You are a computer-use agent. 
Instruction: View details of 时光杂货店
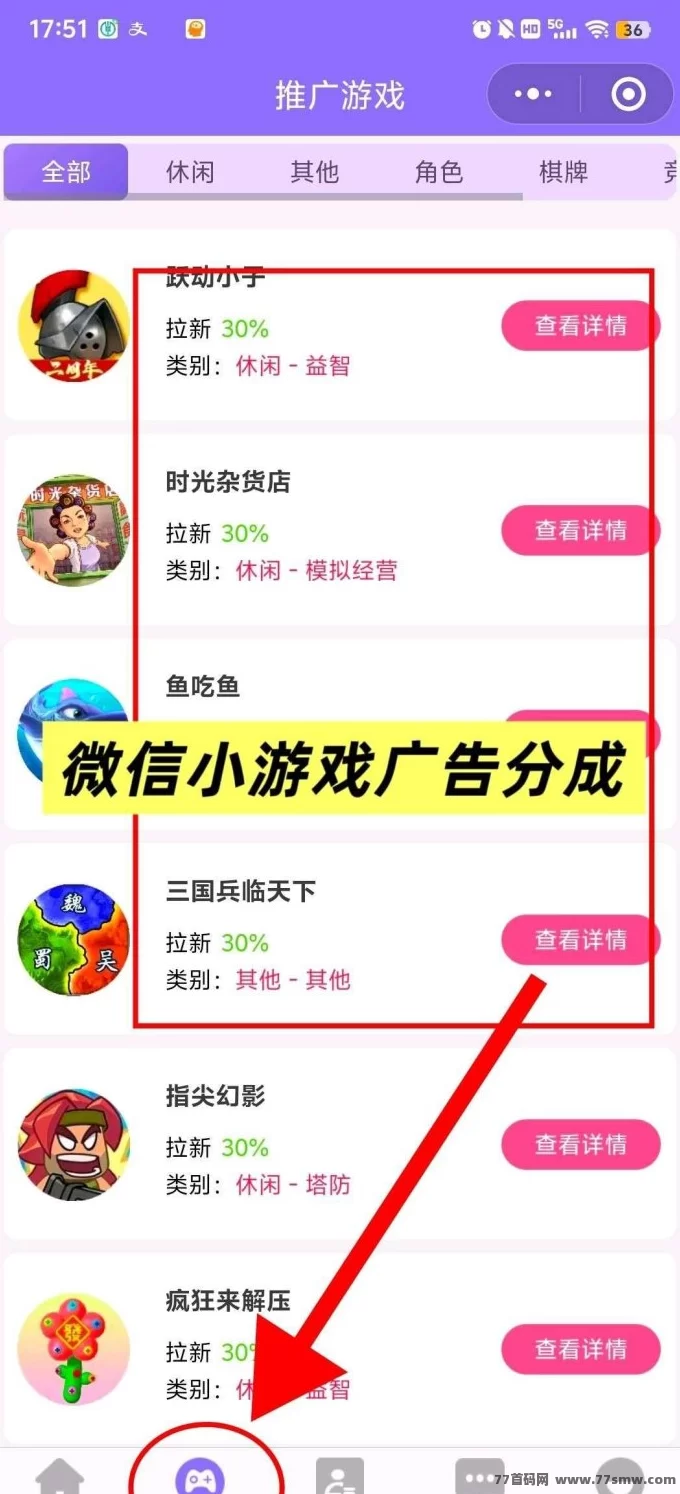580,530
